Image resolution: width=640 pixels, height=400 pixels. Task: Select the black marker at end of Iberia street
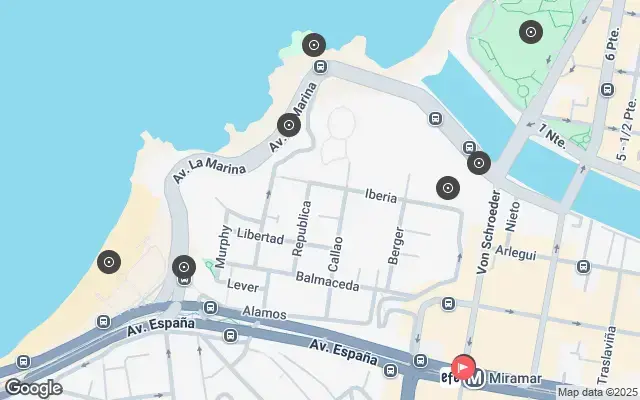click(x=449, y=187)
